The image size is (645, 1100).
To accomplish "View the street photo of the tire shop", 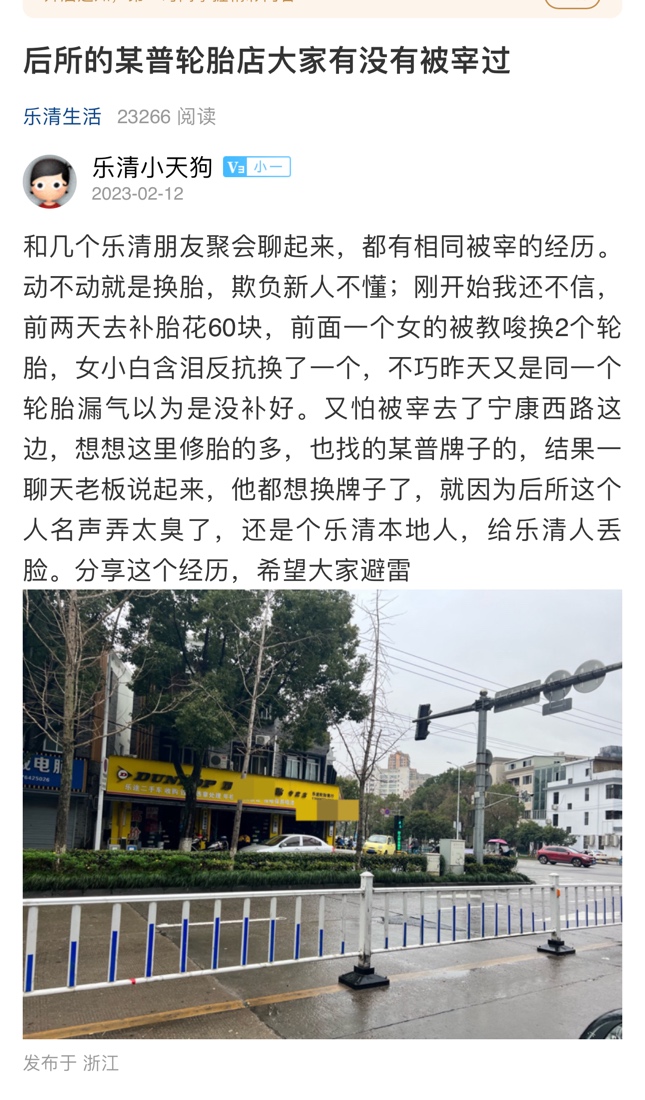I will coord(322,813).
